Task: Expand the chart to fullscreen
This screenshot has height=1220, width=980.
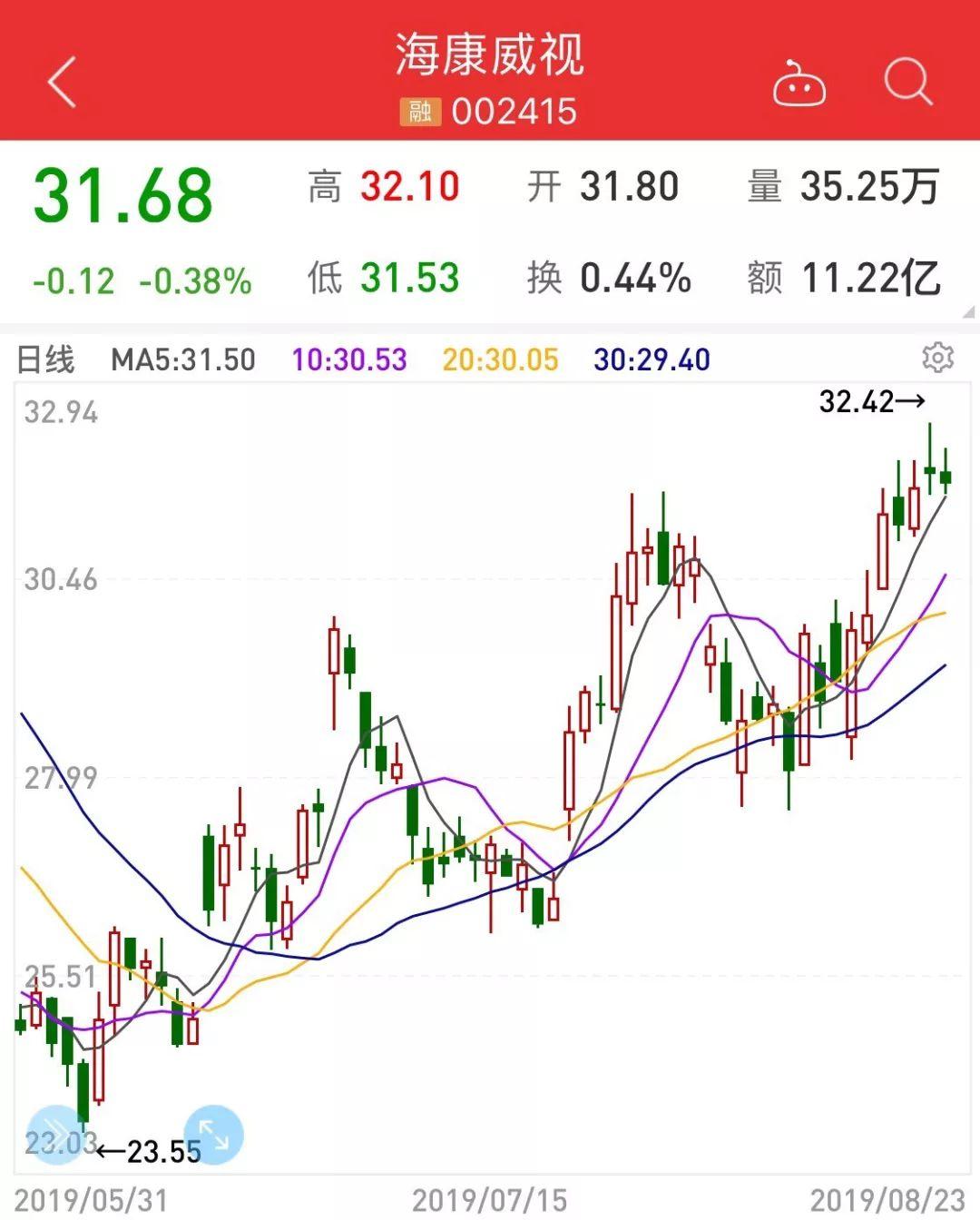Action: click(x=214, y=1134)
